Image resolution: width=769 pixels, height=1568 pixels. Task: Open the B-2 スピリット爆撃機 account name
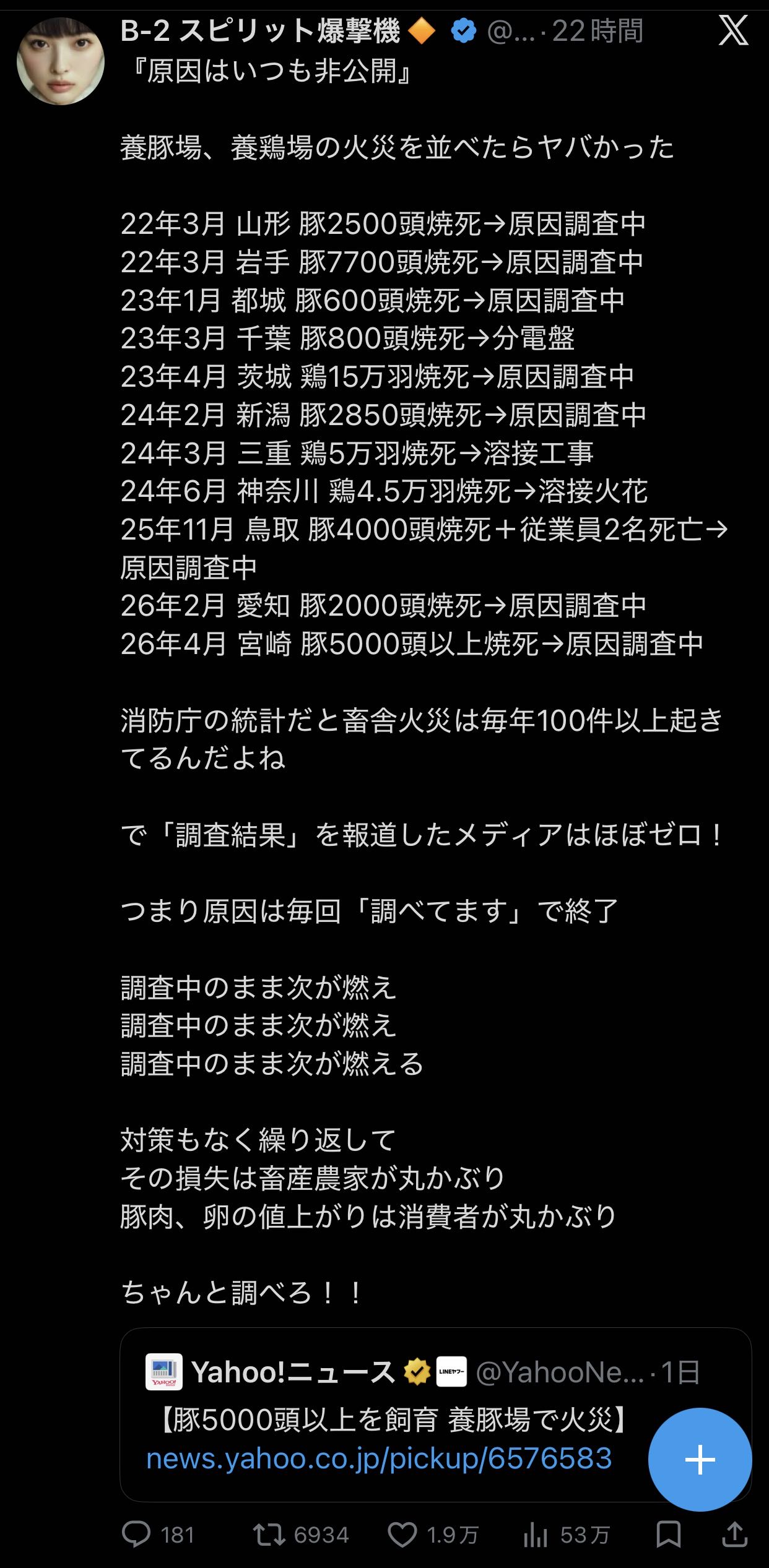[x=260, y=31]
